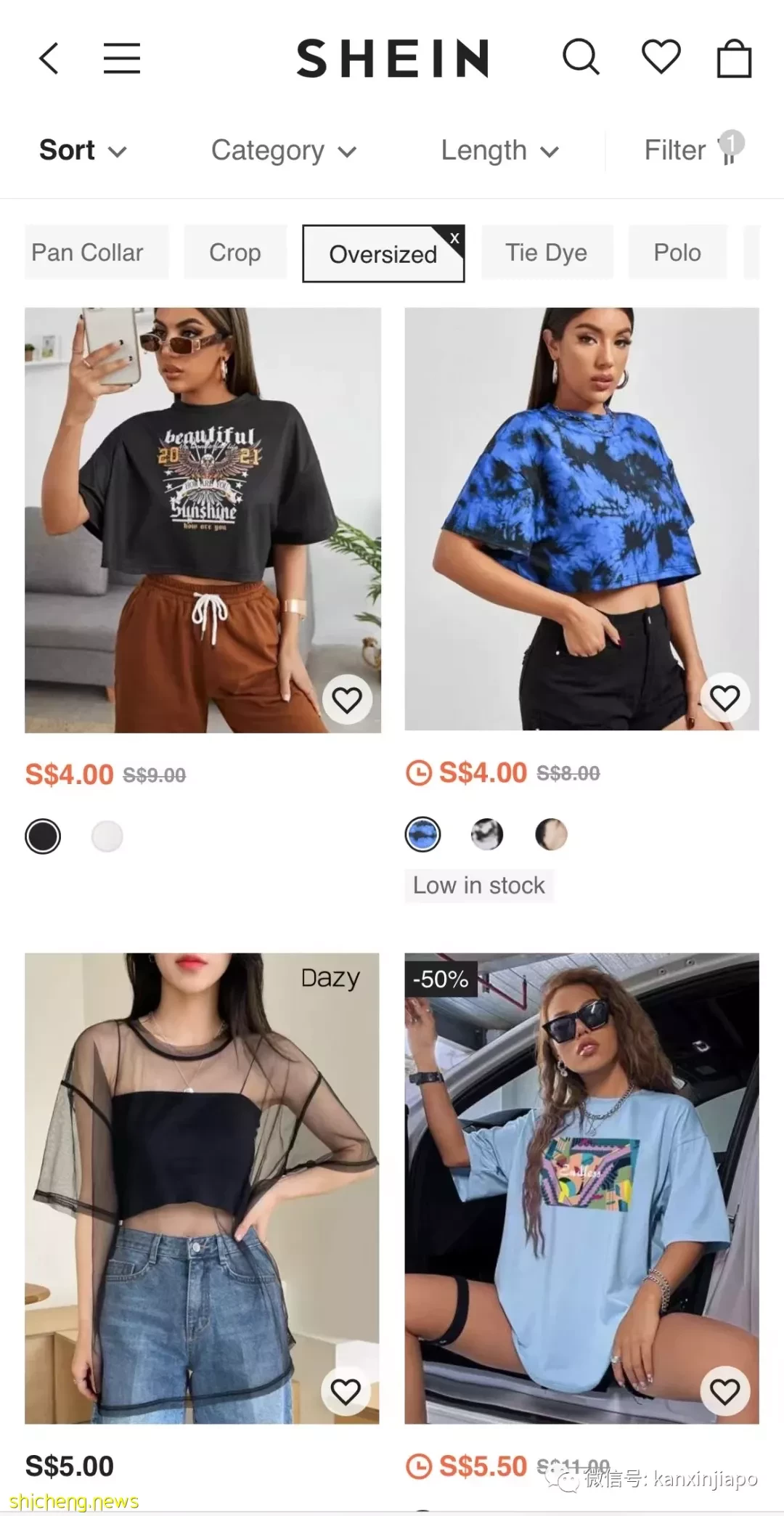The width and height of the screenshot is (784, 1516).
Task: Open the Dazy mesh top product
Action: coord(202,1188)
